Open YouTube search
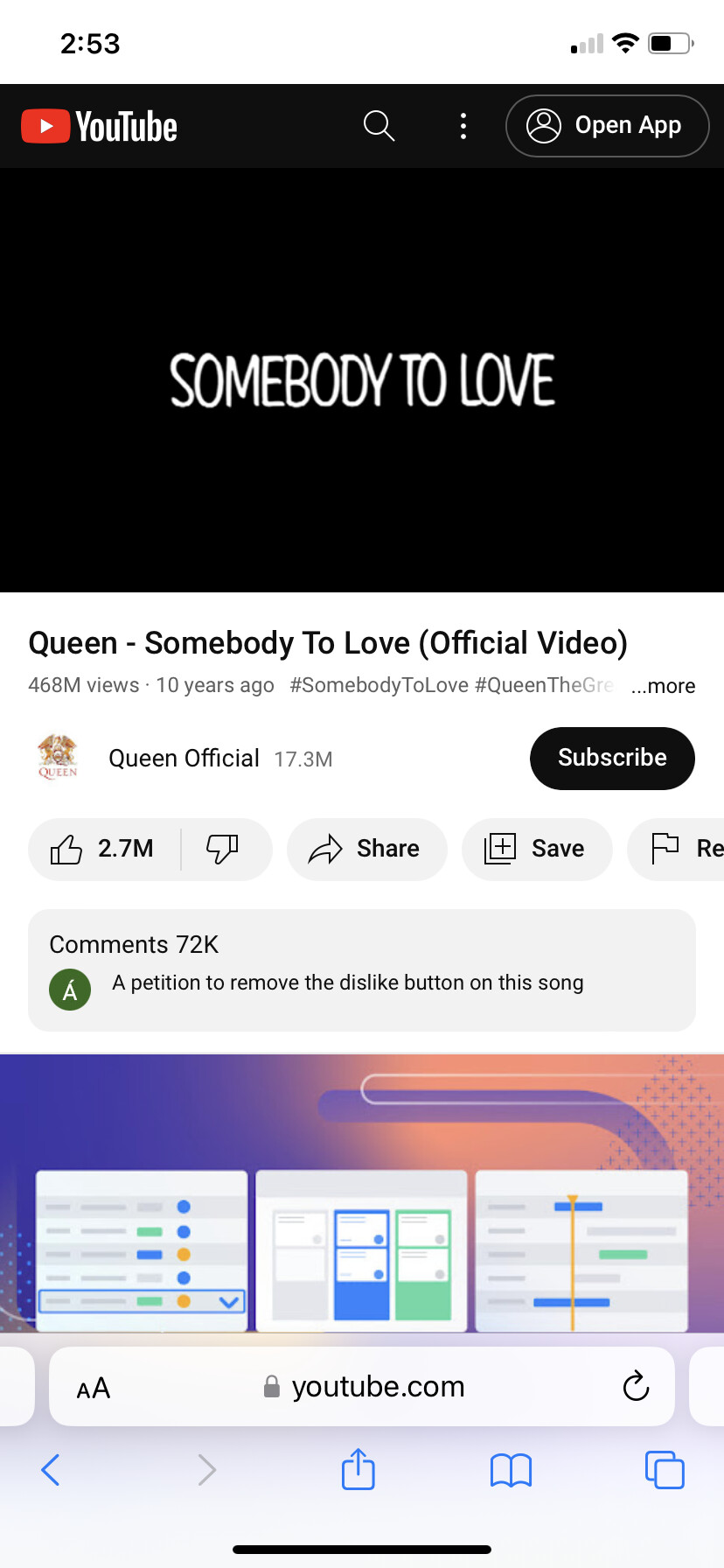 (379, 126)
